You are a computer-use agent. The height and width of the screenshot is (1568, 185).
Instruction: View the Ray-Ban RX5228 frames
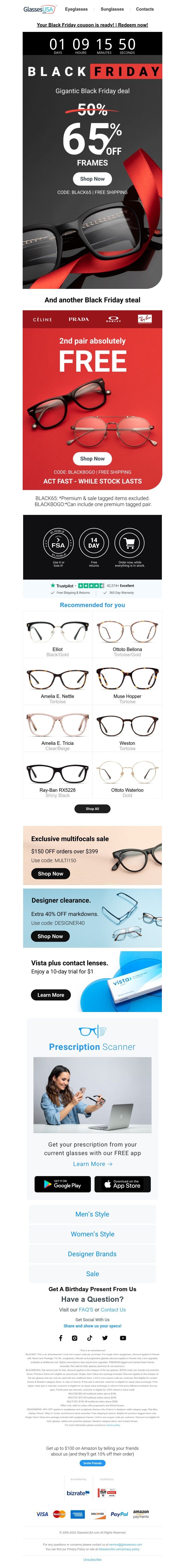pos(57,776)
